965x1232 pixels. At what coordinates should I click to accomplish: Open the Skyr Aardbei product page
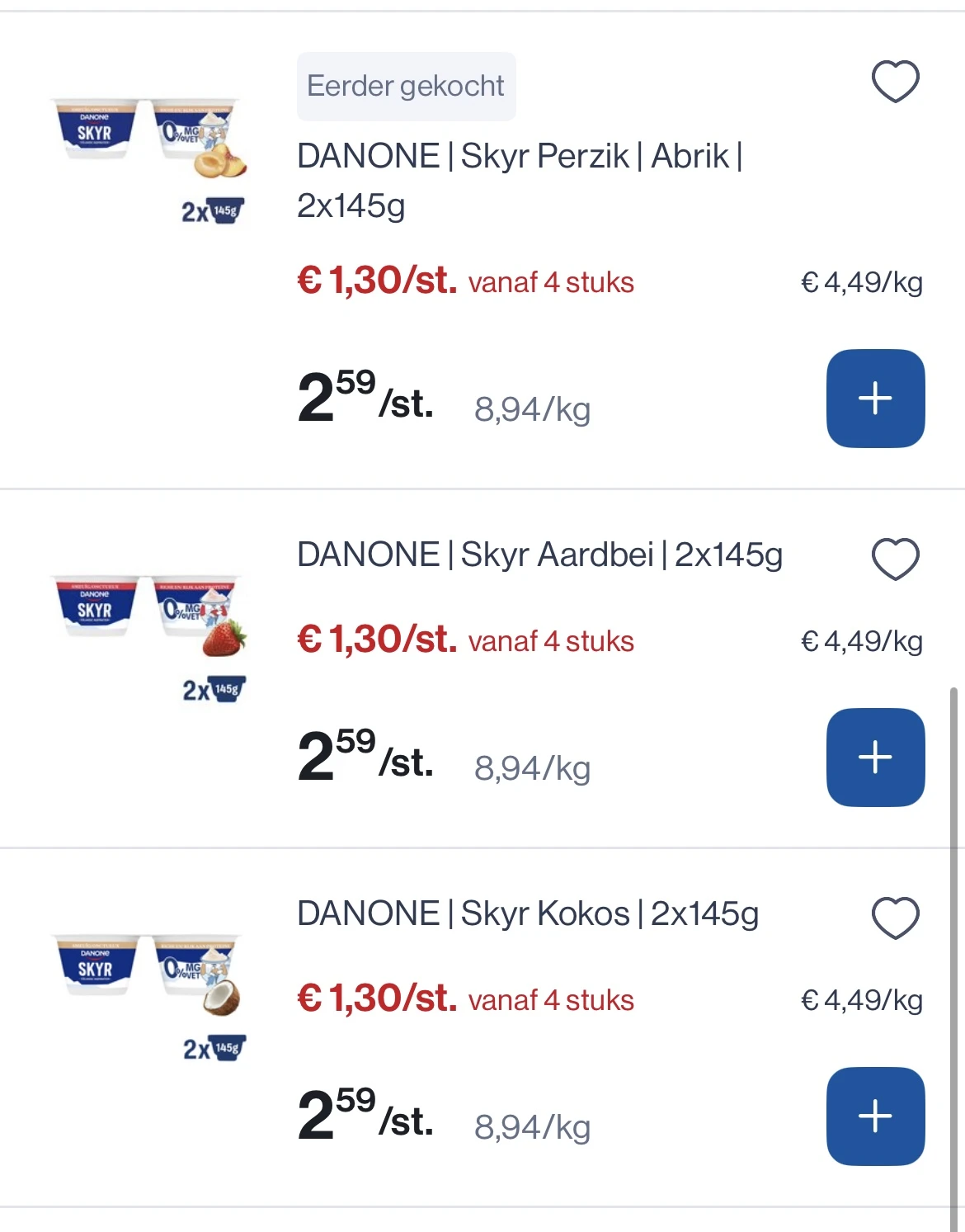540,555
